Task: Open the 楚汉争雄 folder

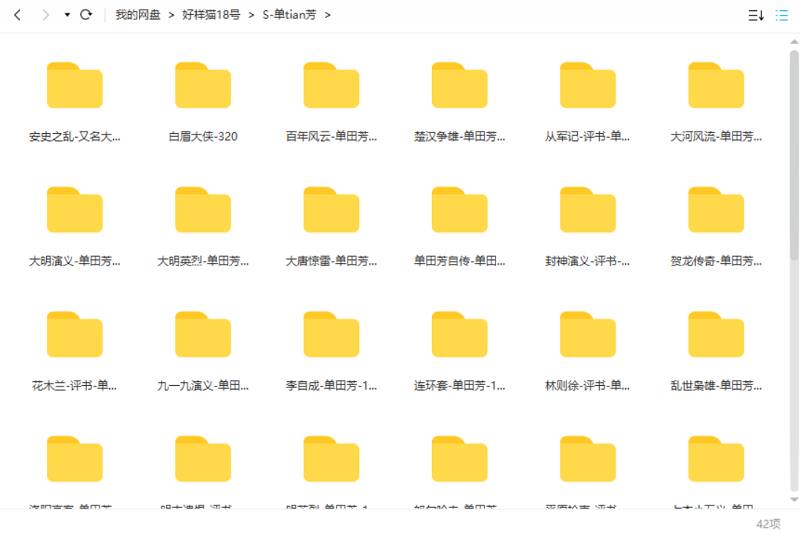Action: pyautogui.click(x=459, y=86)
